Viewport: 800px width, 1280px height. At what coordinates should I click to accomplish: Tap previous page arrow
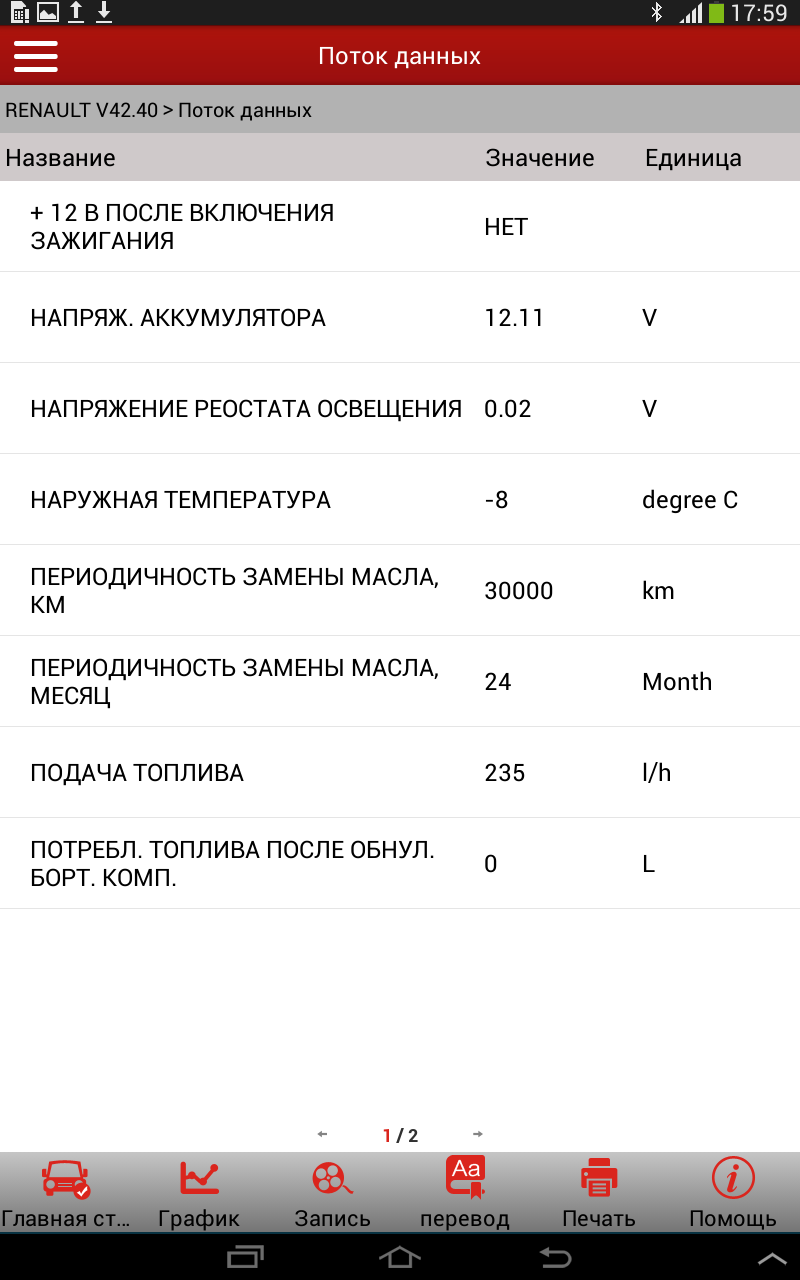322,1134
